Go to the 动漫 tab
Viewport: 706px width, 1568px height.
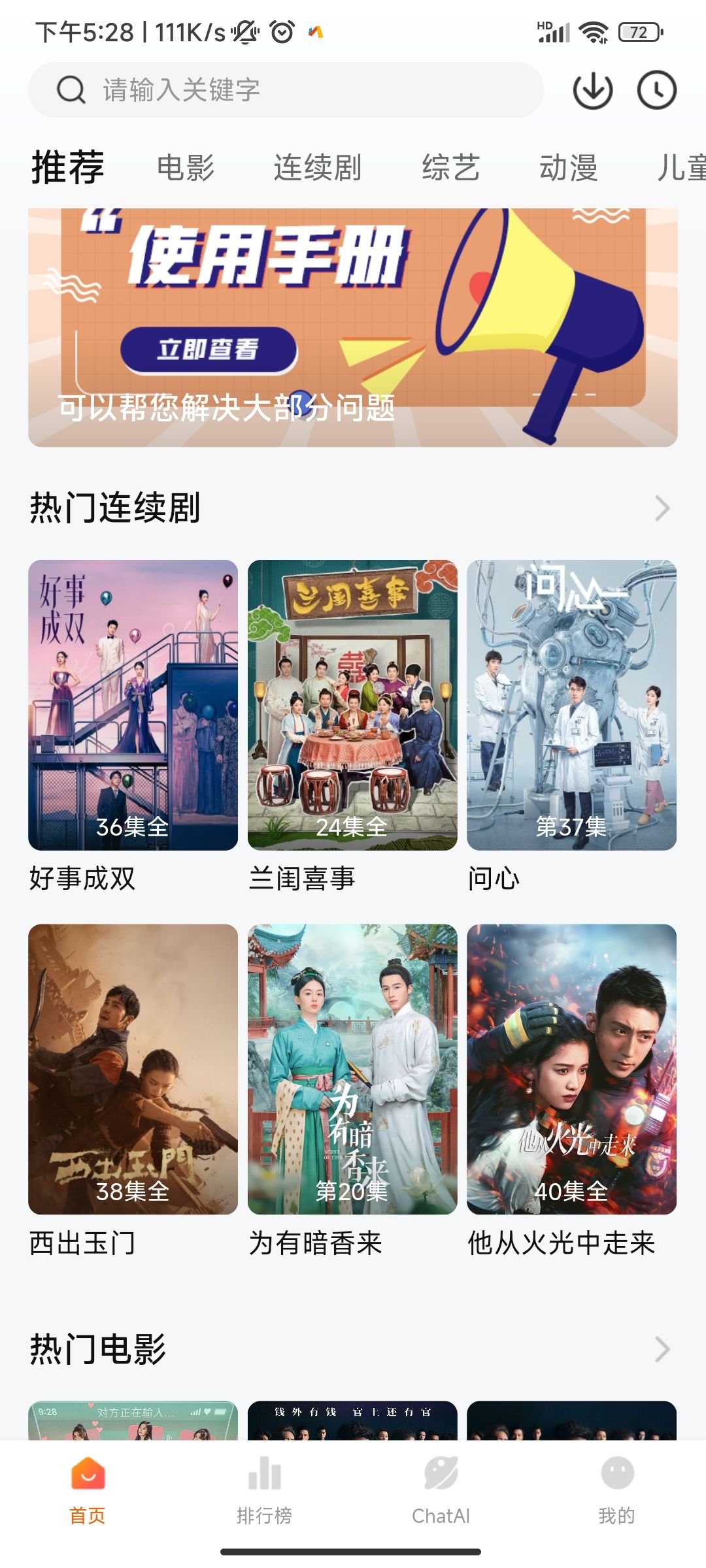[568, 167]
